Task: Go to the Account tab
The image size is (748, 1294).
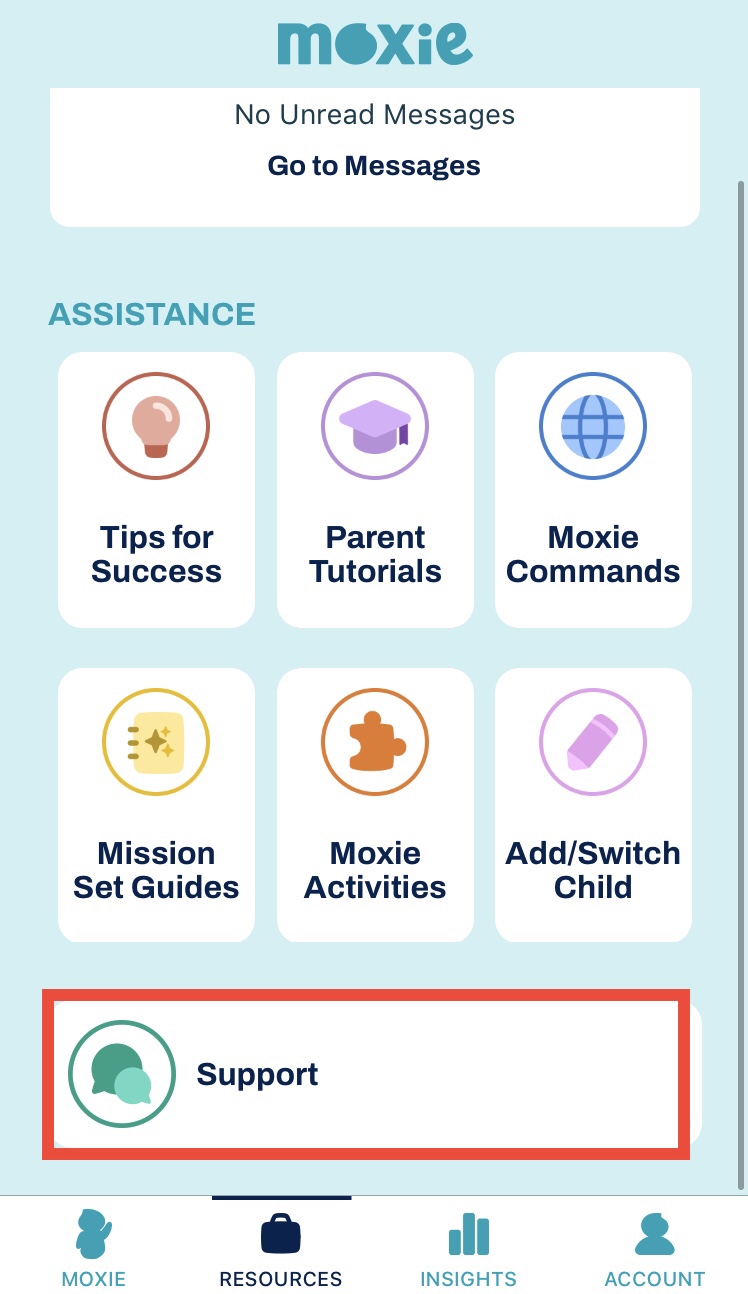Action: click(655, 1248)
